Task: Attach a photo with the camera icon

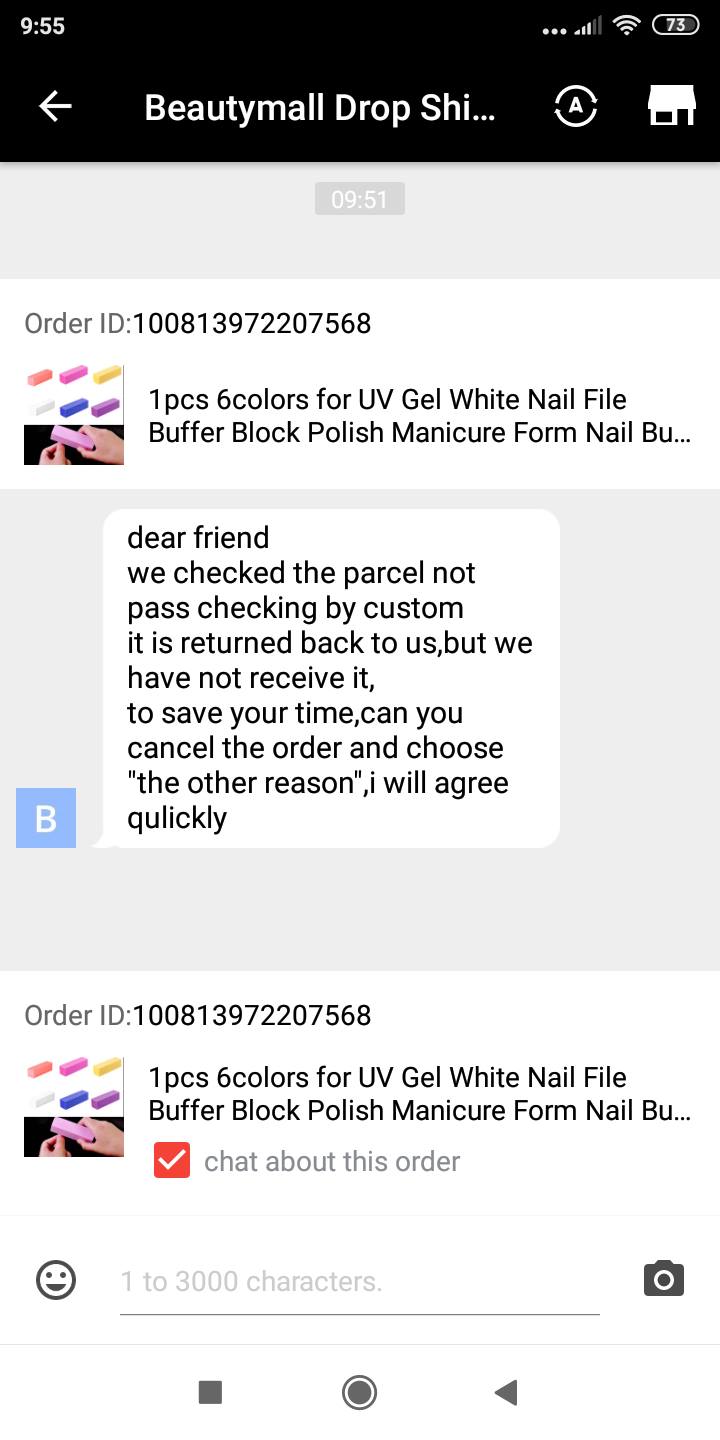Action: (664, 1279)
